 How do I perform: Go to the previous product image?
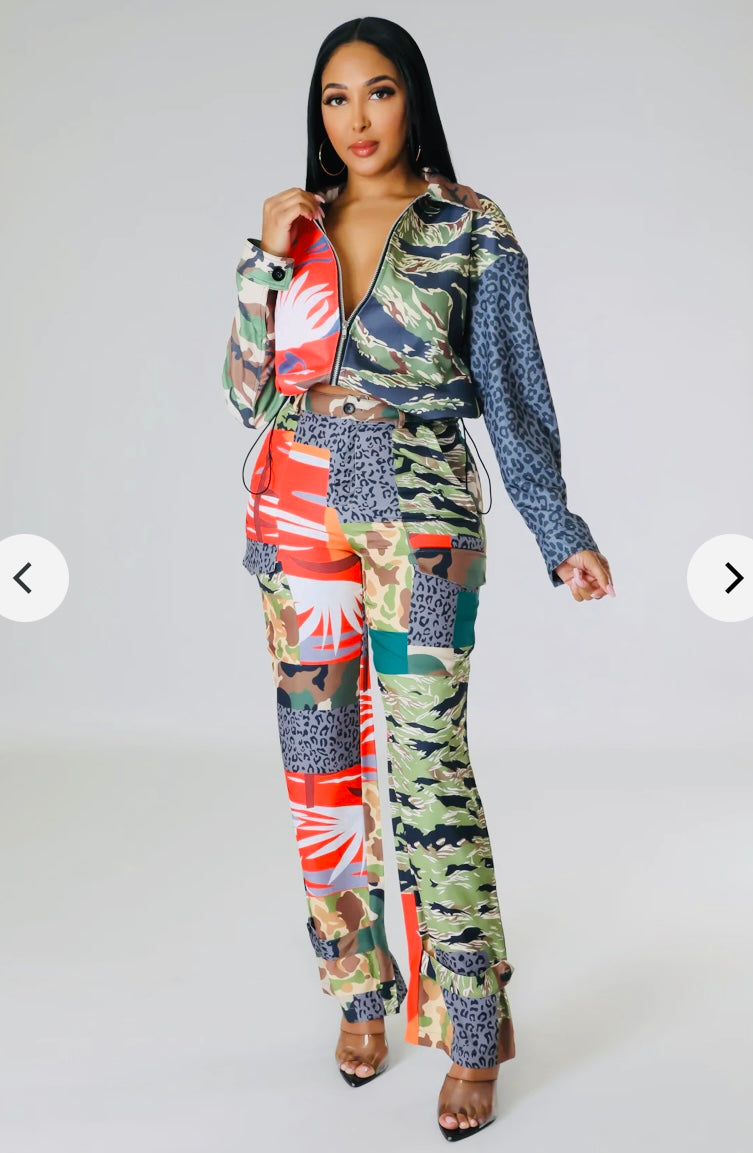pyautogui.click(x=25, y=577)
